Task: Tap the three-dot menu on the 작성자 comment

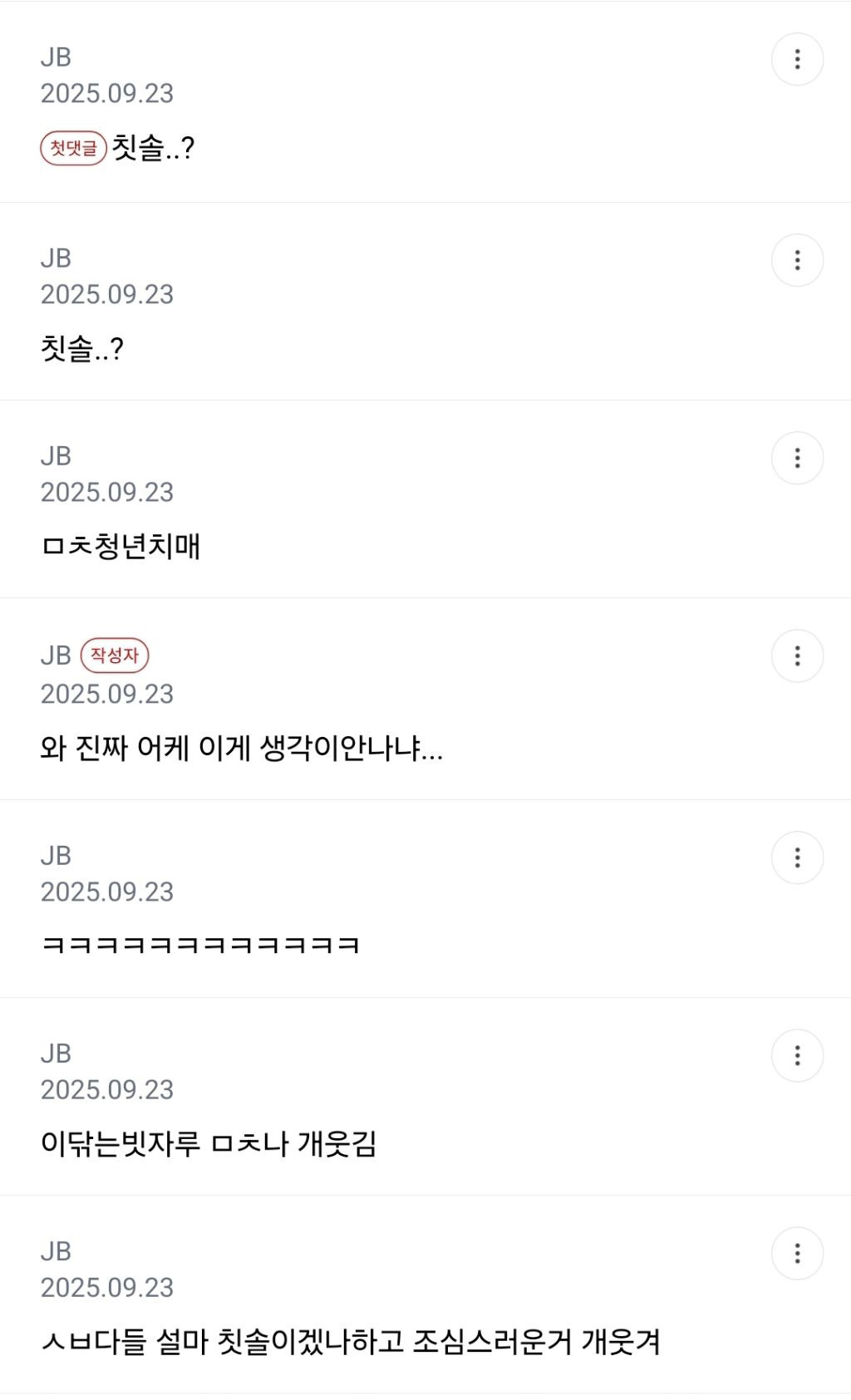Action: coord(797,656)
